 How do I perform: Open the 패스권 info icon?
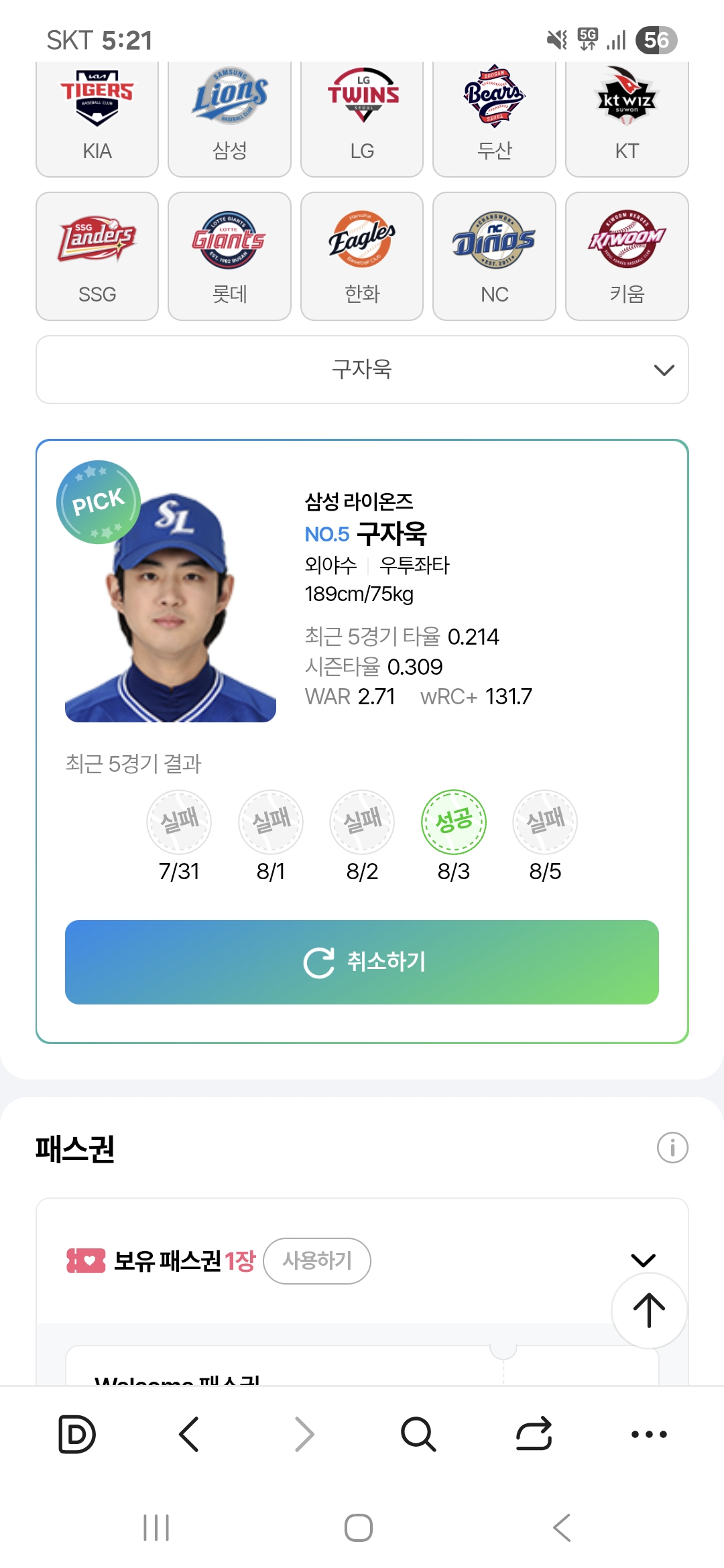(672, 1148)
